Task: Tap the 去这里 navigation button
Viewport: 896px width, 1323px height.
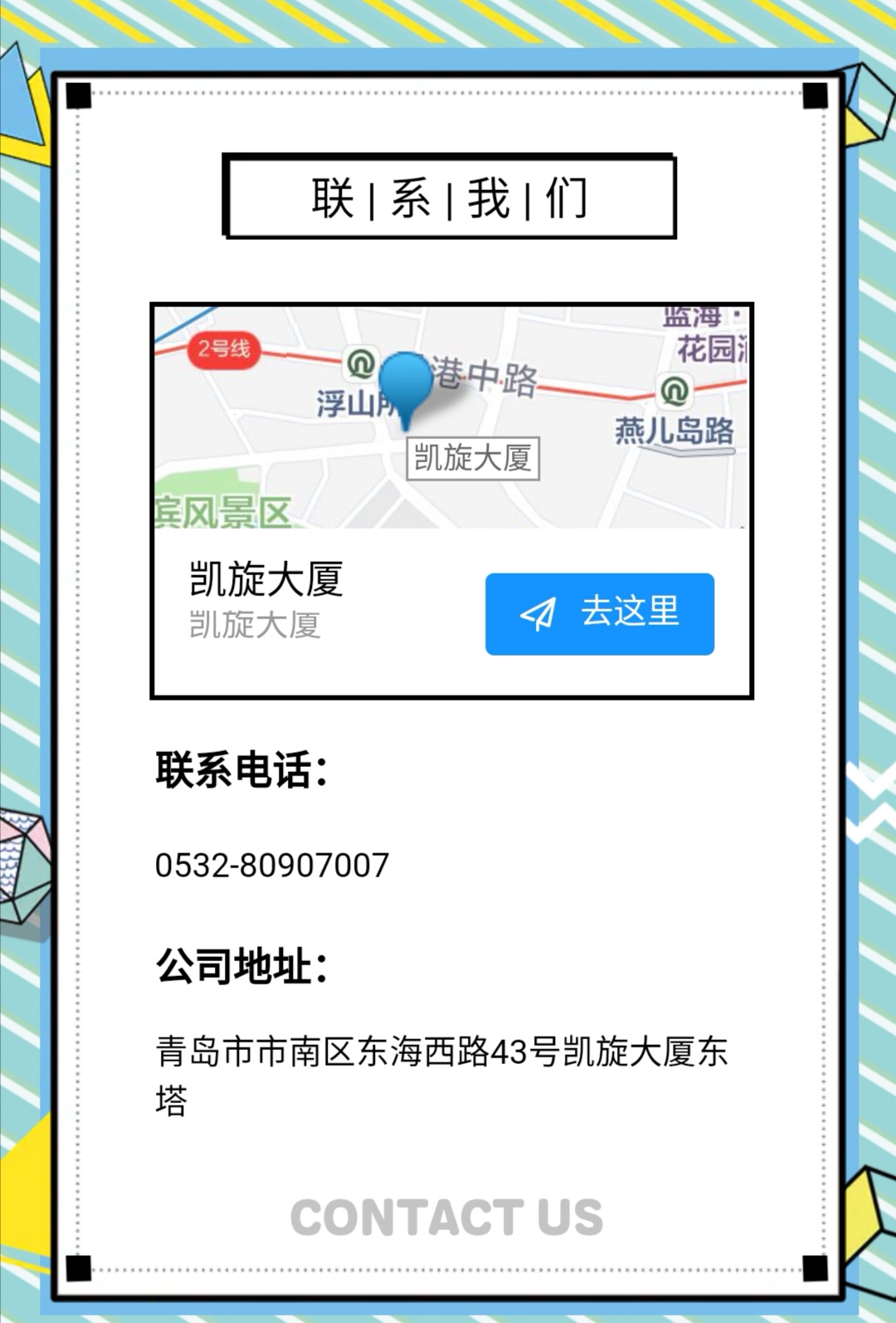Action: (x=599, y=613)
